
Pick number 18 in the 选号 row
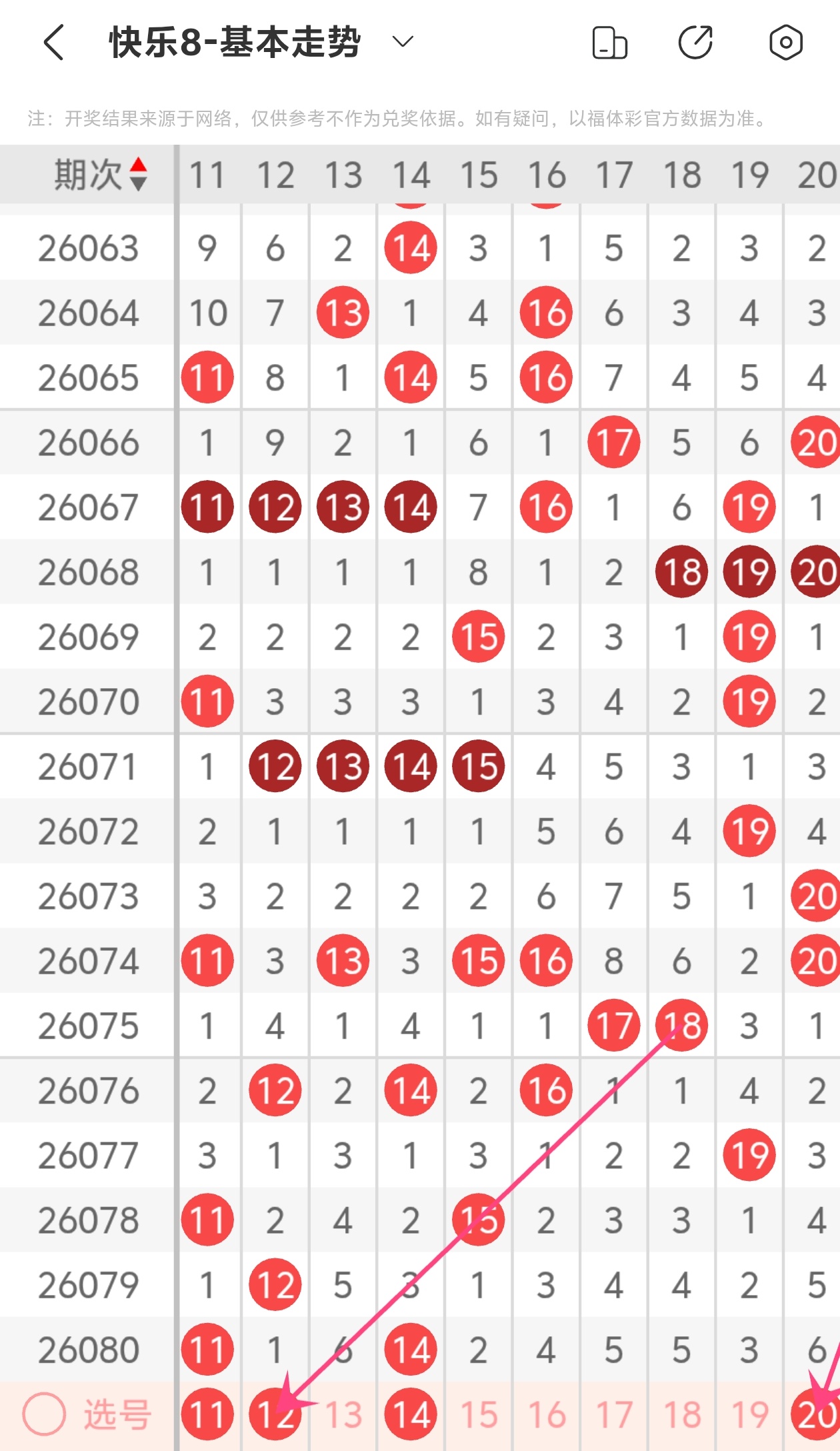(x=682, y=1414)
